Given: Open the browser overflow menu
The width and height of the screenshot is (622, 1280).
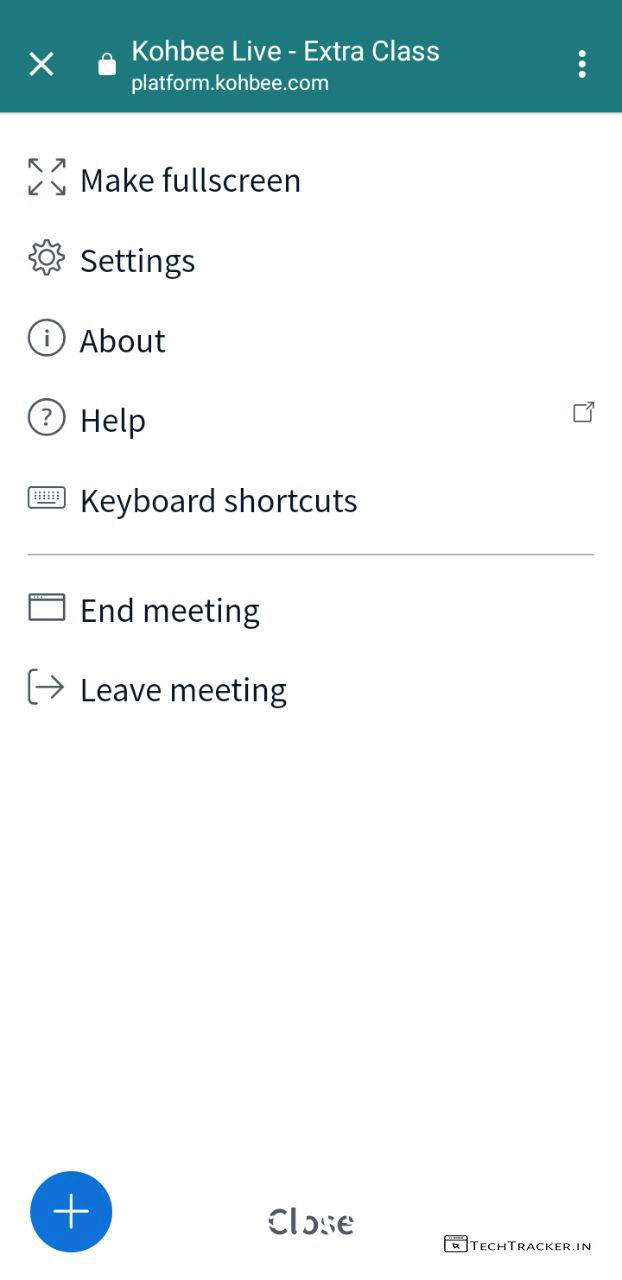Looking at the screenshot, I should click(582, 64).
